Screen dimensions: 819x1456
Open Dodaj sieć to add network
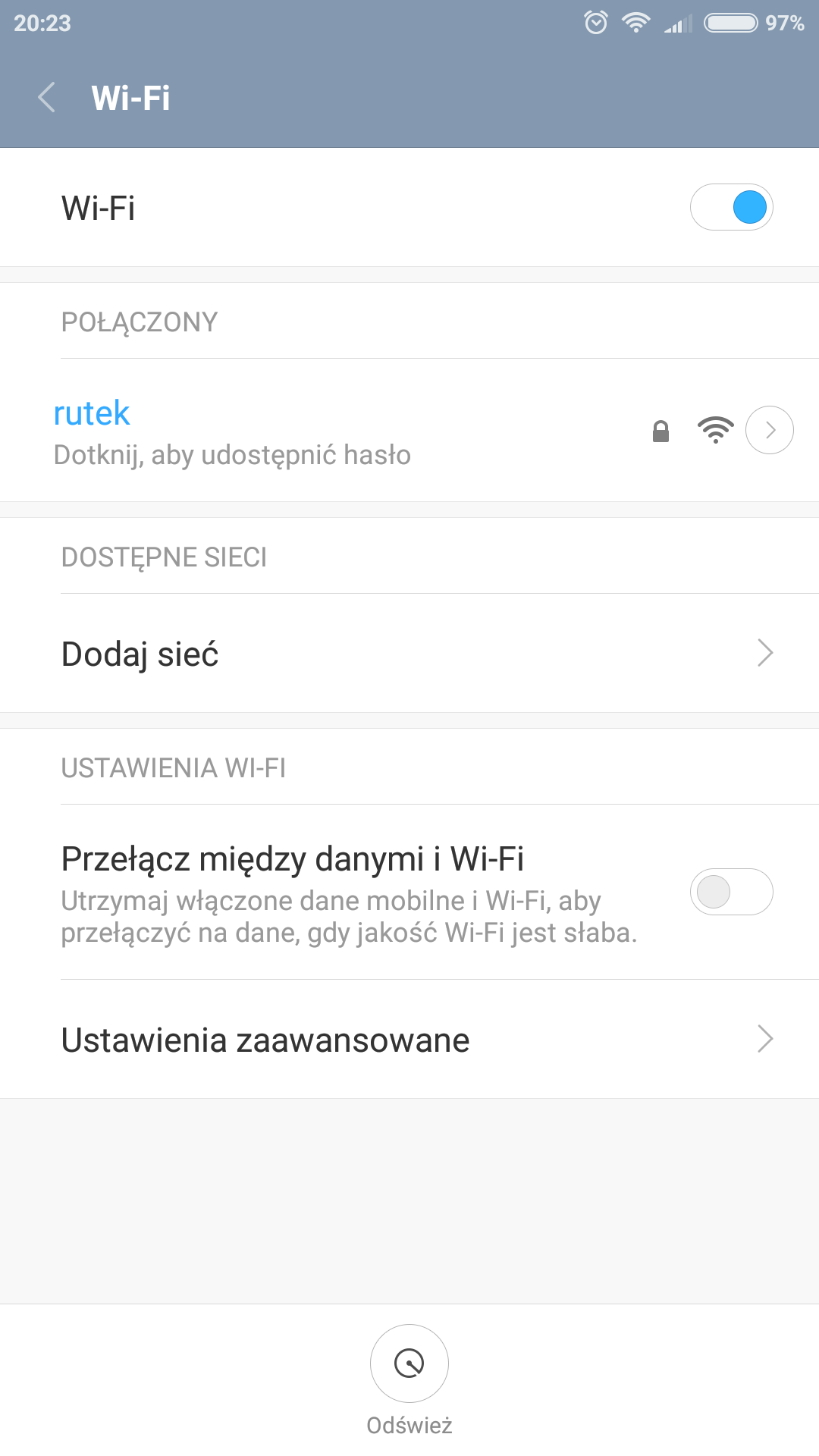click(409, 654)
